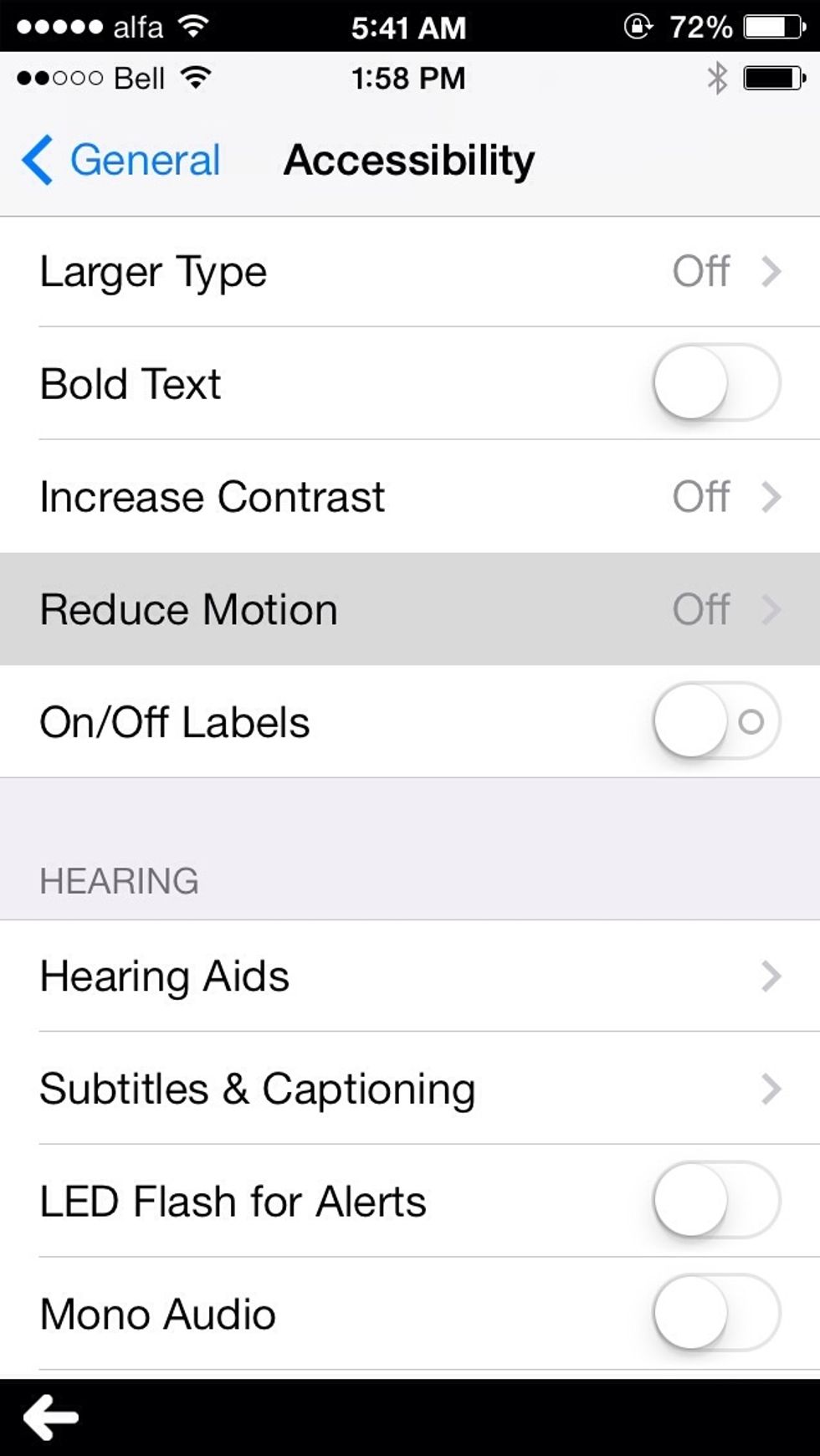This screenshot has height=1456, width=820.
Task: Open Increase Contrast options
Action: point(410,496)
